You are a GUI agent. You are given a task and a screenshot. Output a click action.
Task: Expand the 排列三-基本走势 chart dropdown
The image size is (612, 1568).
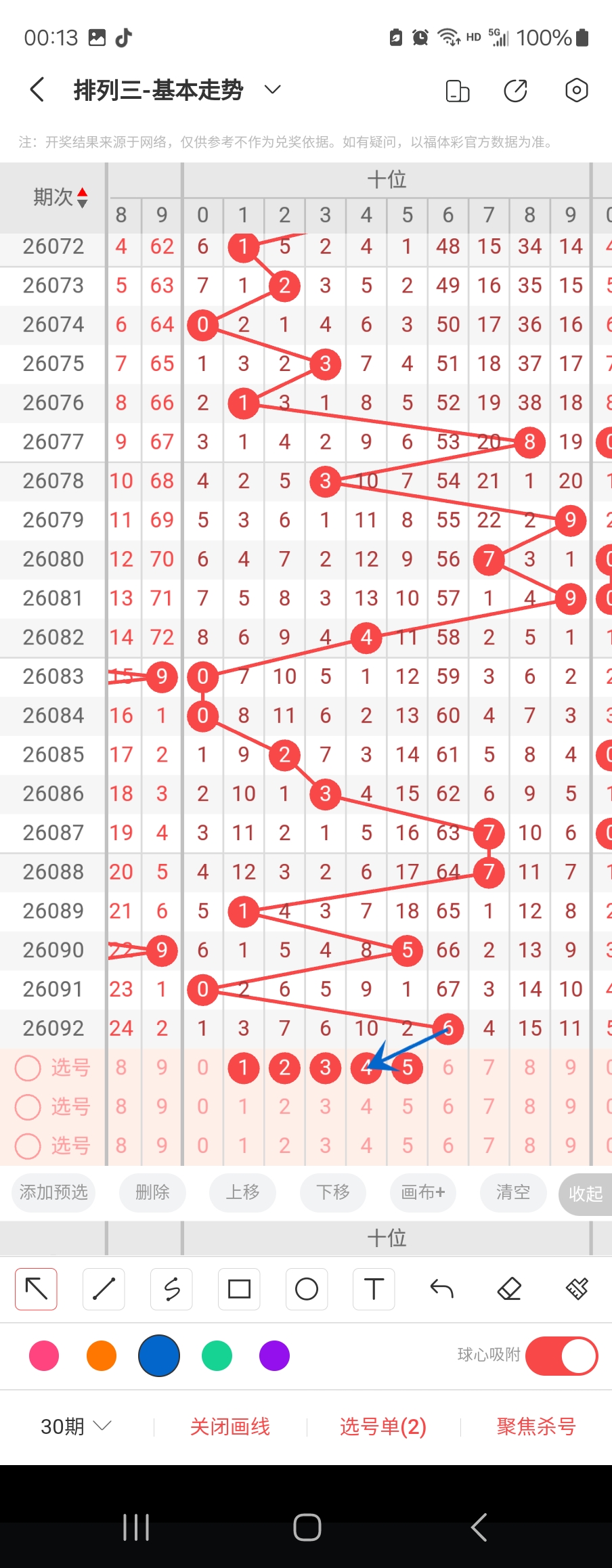272,90
